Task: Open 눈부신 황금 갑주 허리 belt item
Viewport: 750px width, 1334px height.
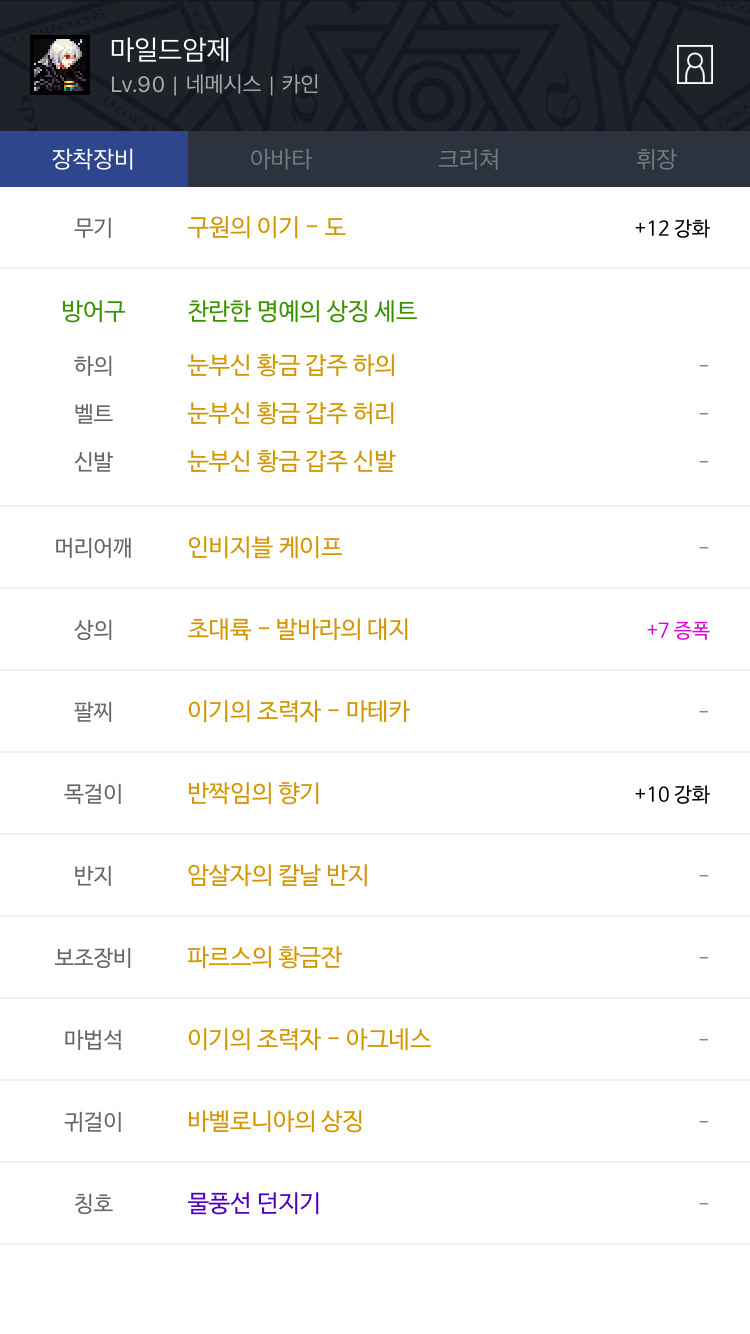Action: coord(292,413)
